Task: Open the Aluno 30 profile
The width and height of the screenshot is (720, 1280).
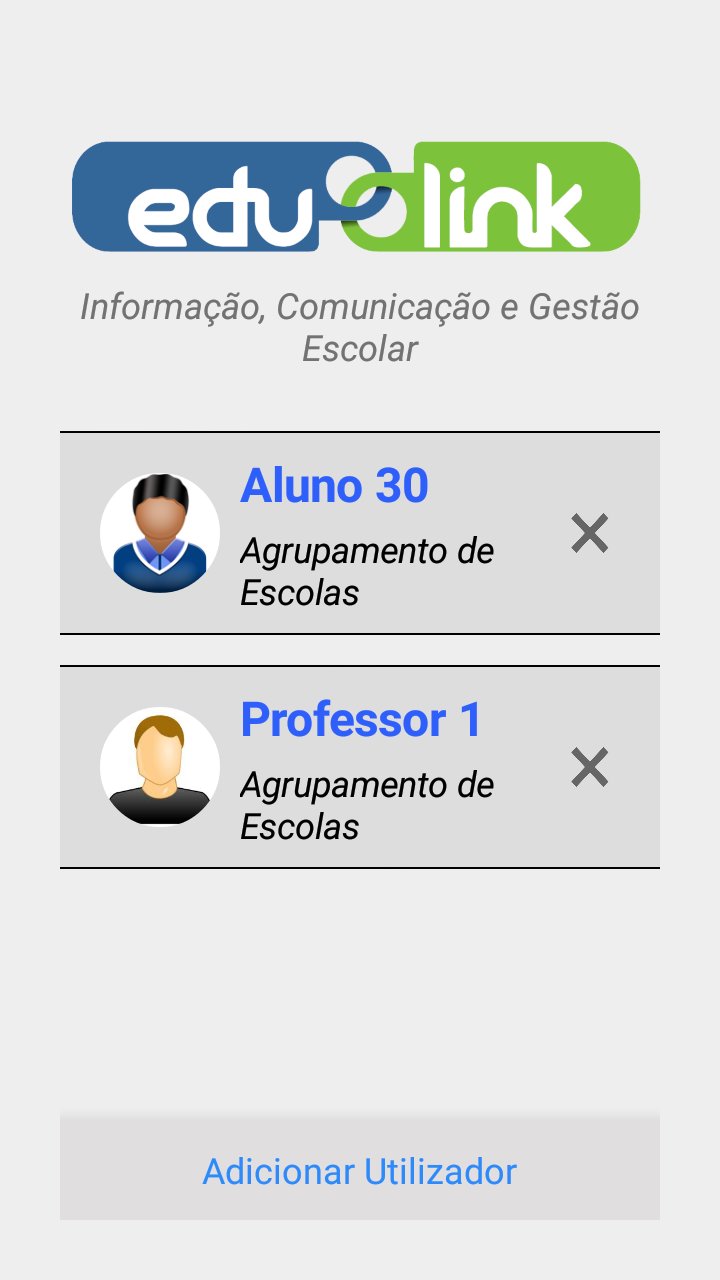Action: click(x=336, y=487)
